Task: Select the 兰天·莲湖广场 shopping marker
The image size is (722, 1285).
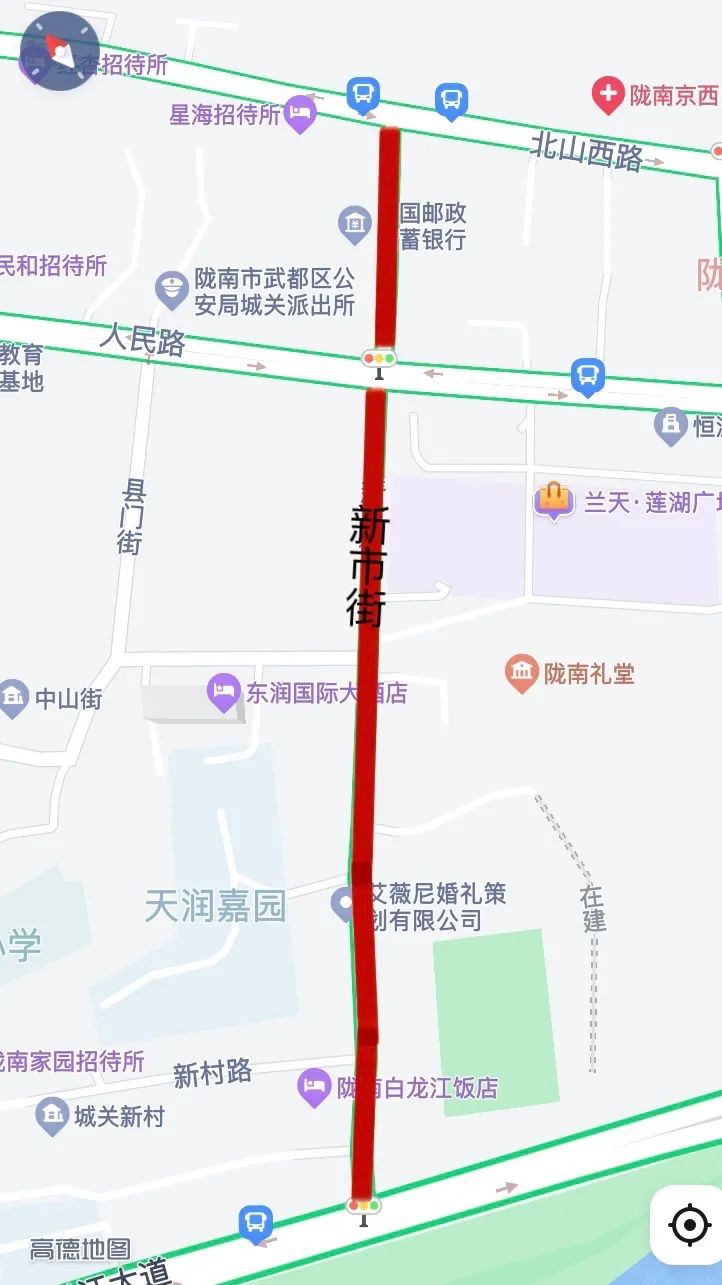Action: [552, 499]
